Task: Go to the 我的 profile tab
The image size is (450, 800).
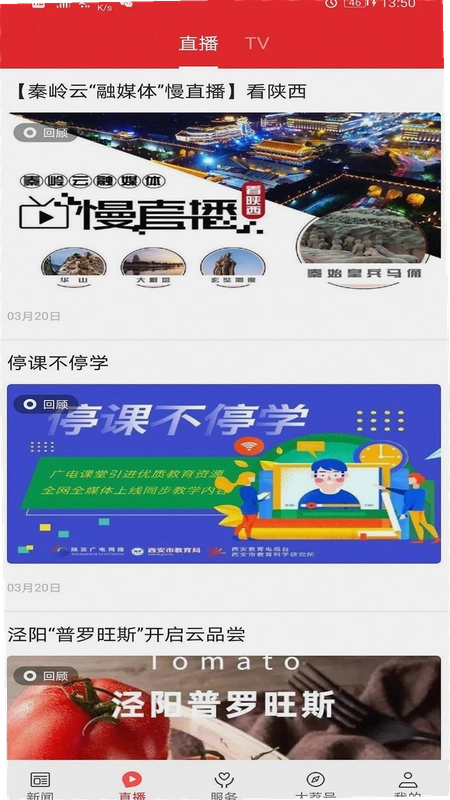Action: pyautogui.click(x=407, y=785)
